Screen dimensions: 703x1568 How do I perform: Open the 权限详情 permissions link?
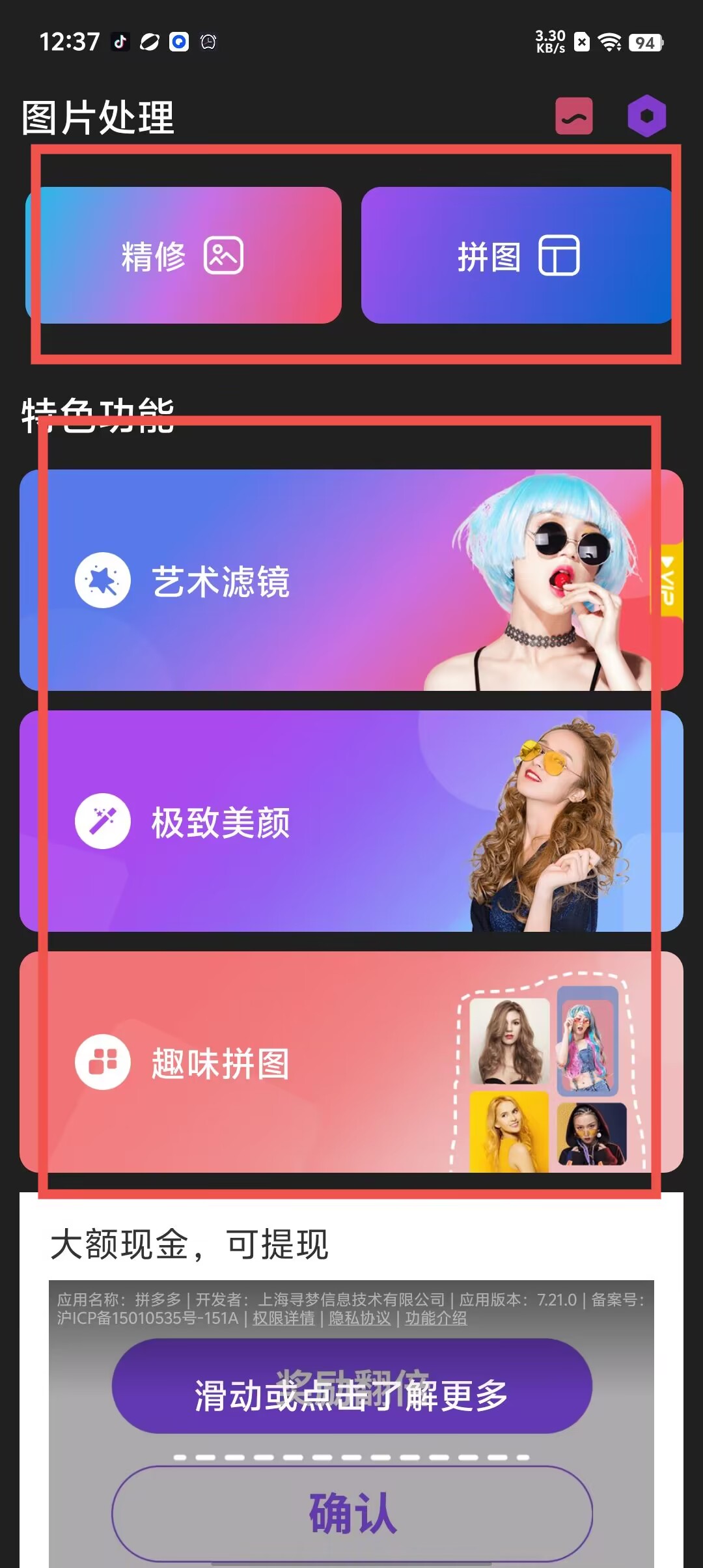(284, 1319)
